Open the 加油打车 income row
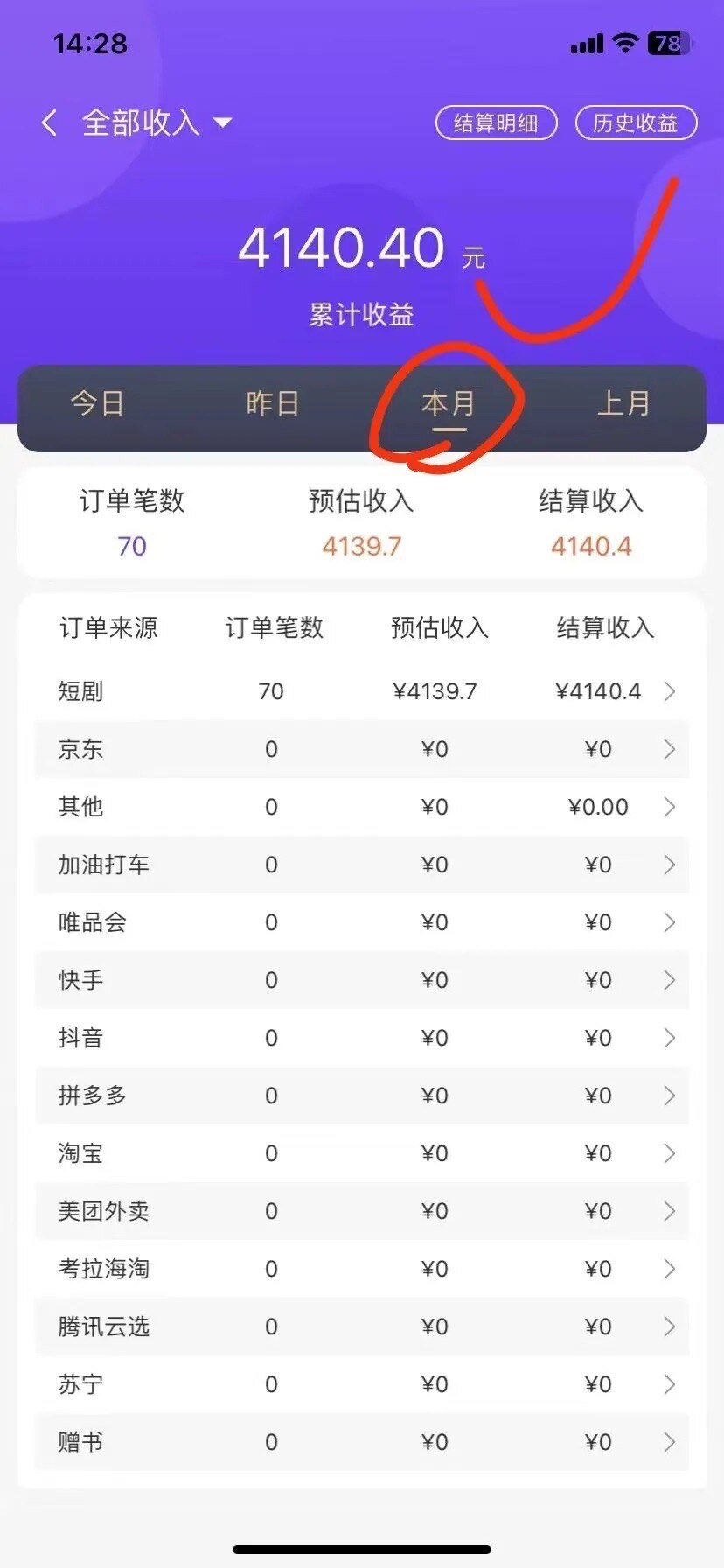The image size is (724, 1568). 362,864
